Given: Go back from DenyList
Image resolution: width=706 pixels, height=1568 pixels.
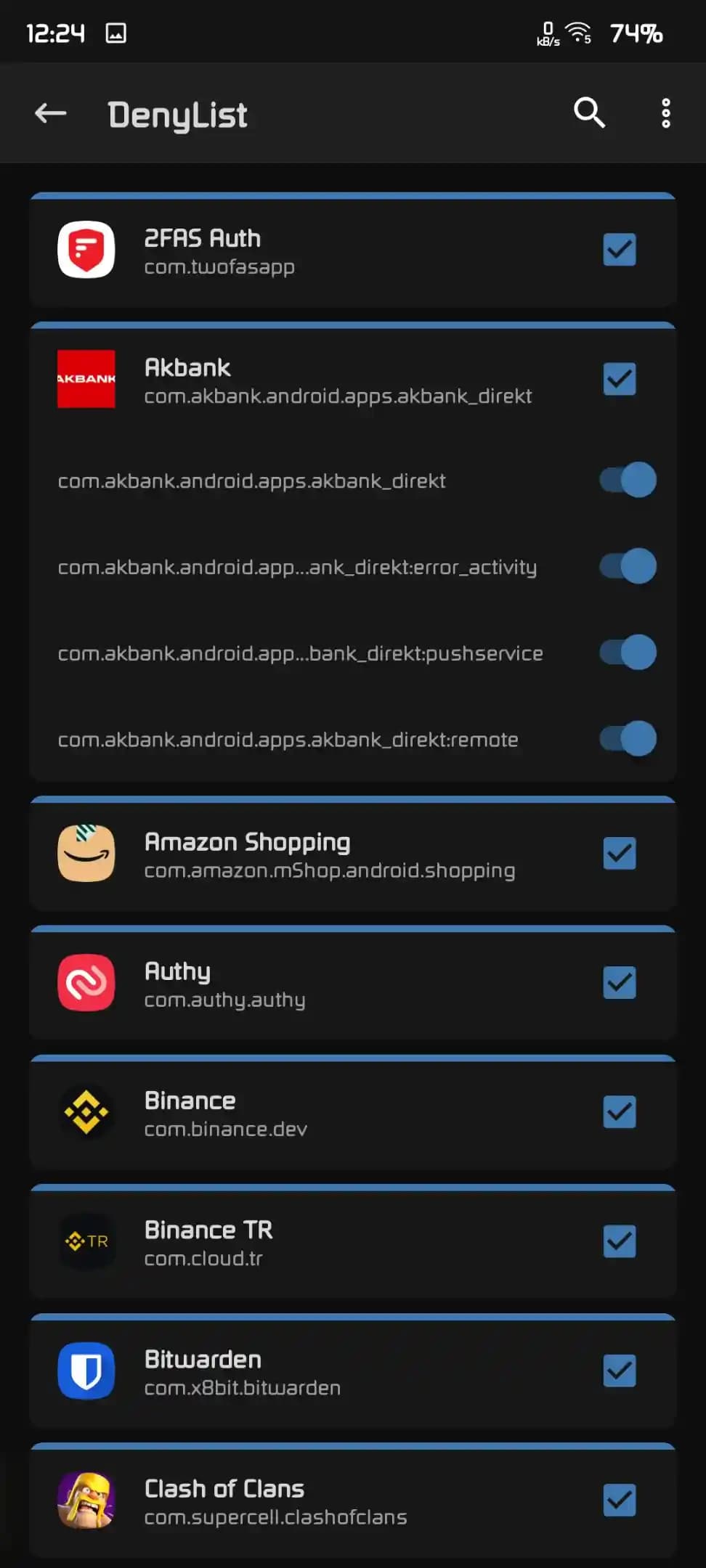Looking at the screenshot, I should pos(51,113).
